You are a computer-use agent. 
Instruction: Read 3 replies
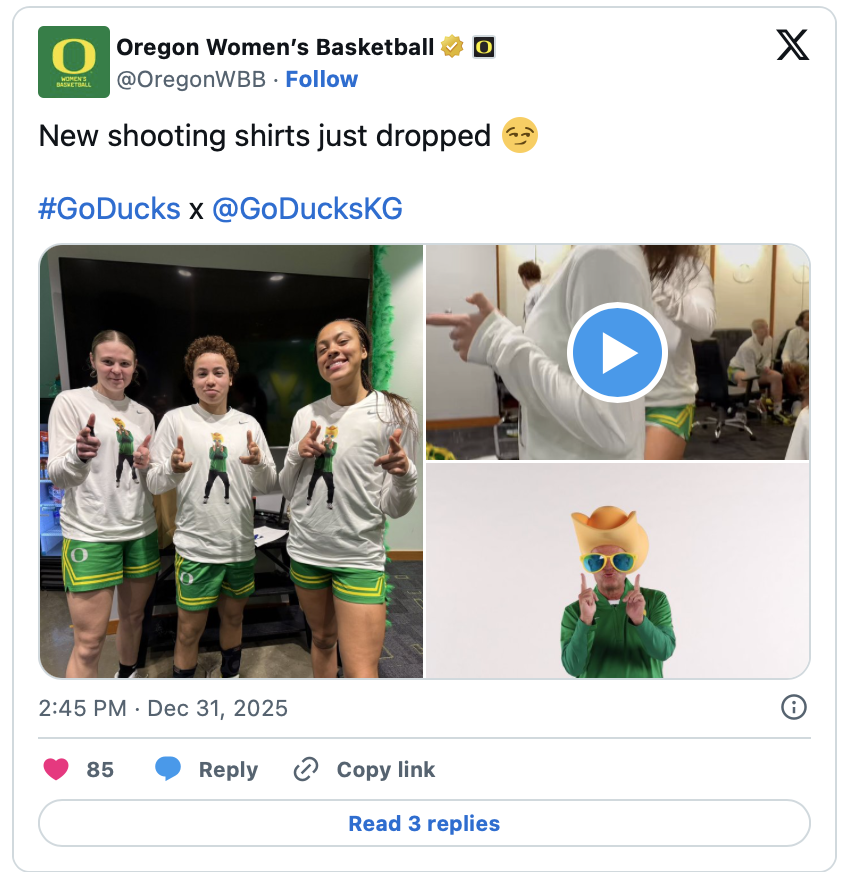click(x=424, y=824)
